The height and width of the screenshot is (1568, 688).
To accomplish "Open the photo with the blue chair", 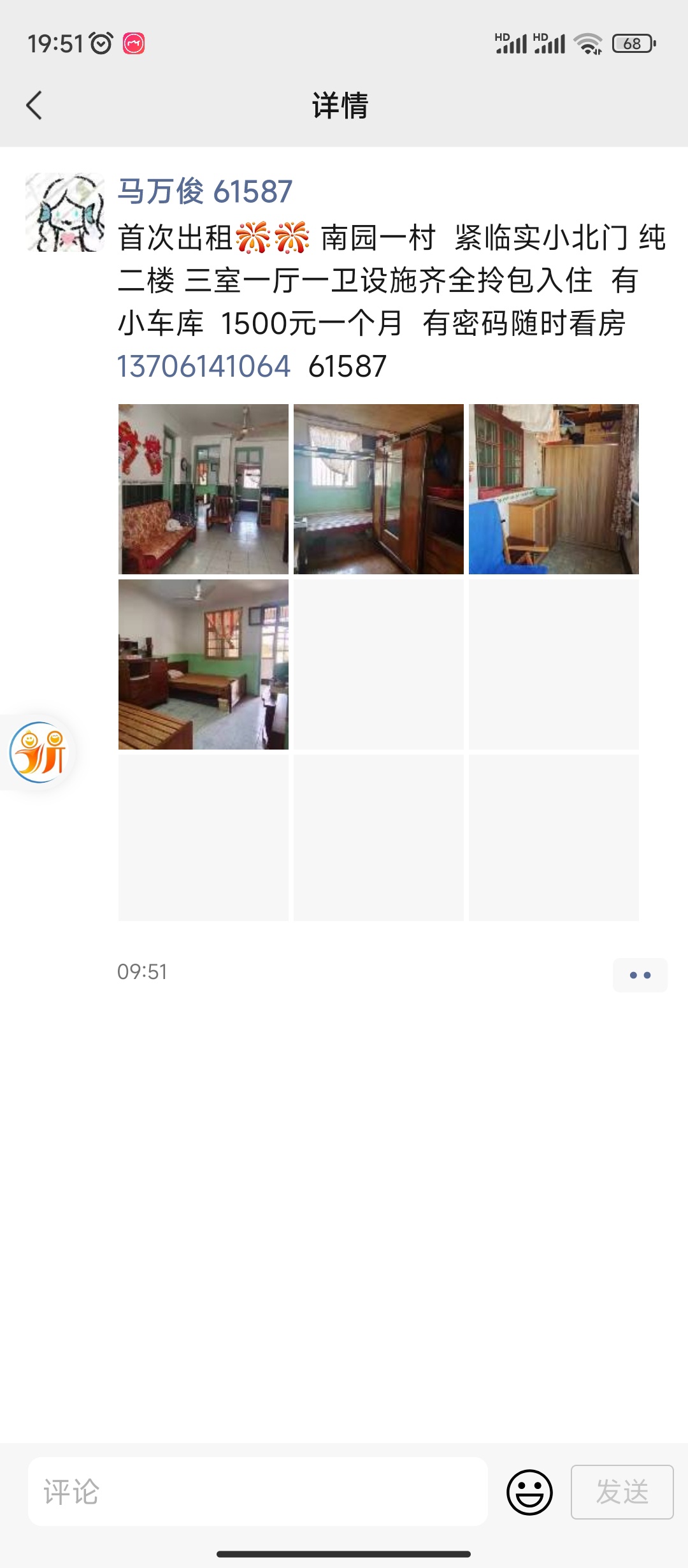I will click(x=554, y=489).
